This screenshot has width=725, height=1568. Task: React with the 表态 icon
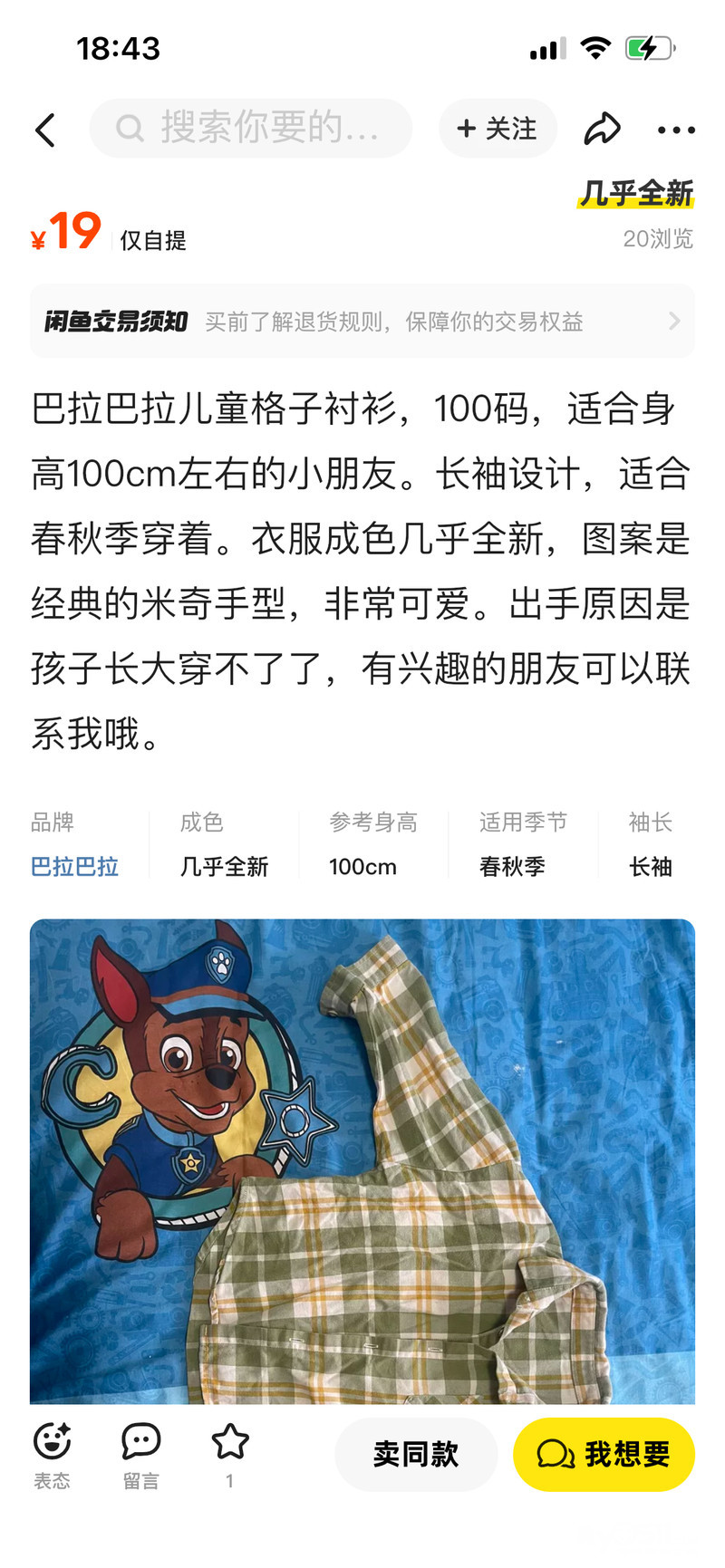pos(52,1454)
